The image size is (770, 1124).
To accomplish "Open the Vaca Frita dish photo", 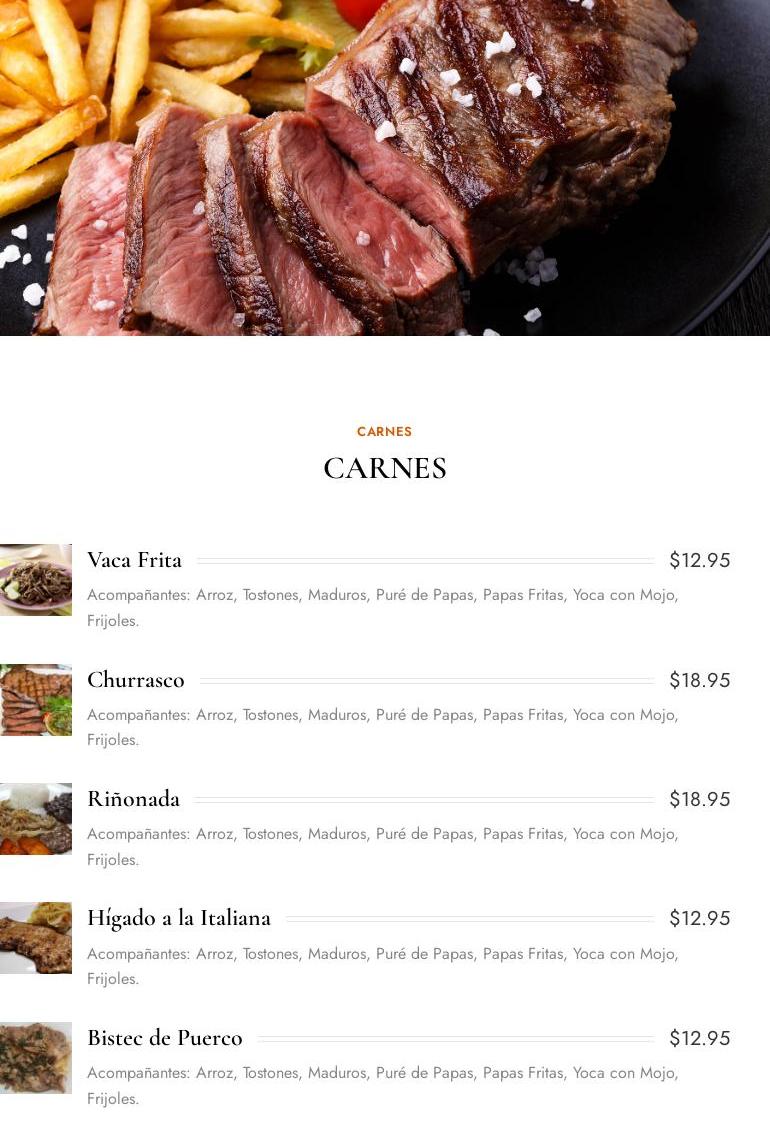I will pyautogui.click(x=36, y=580).
